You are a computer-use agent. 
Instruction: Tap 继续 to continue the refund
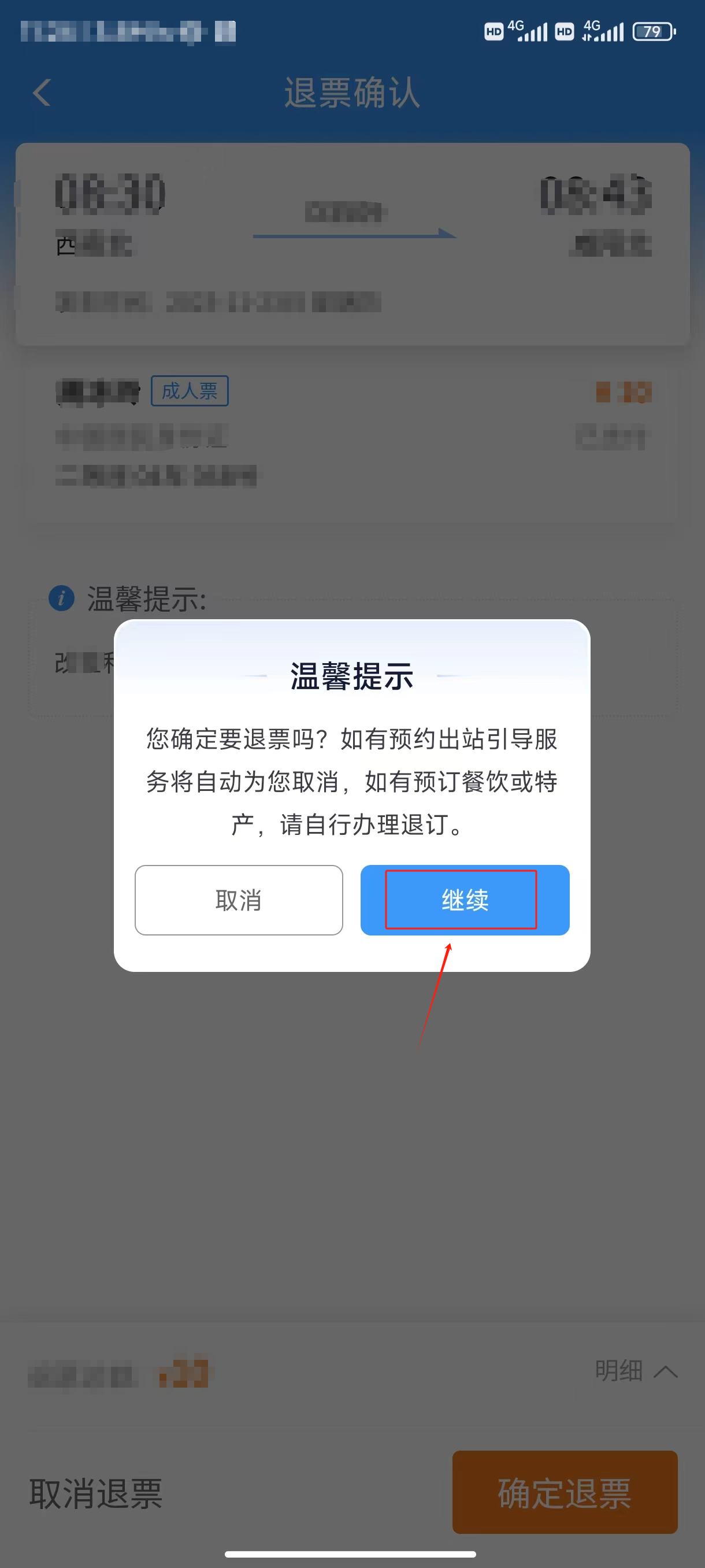pyautogui.click(x=465, y=900)
